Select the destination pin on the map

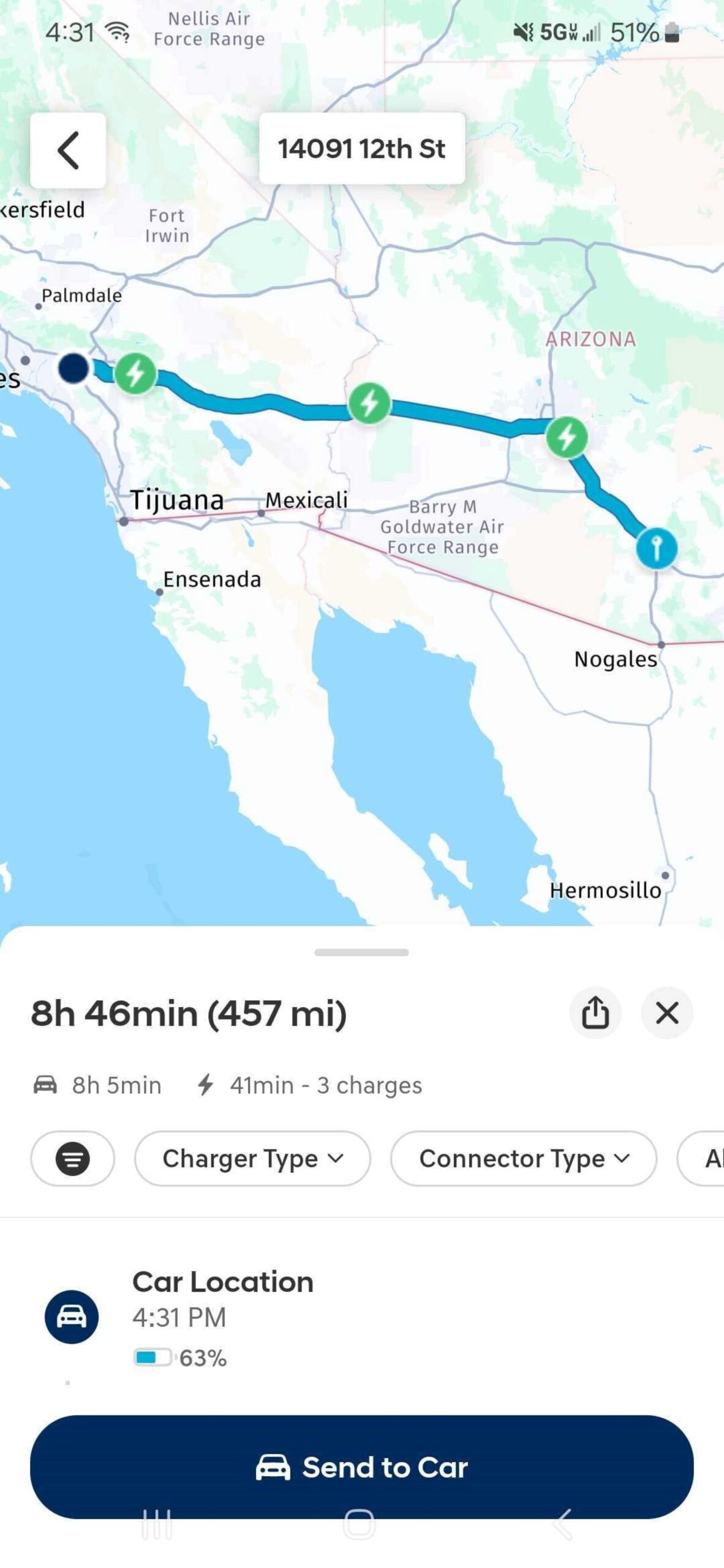[x=656, y=548]
